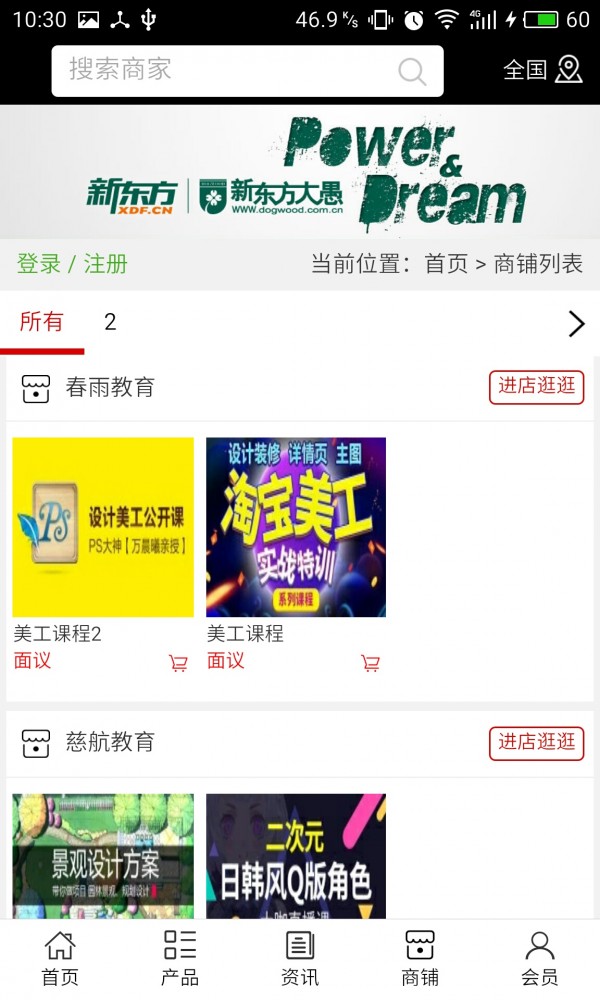Viewport: 600px width, 1000px height.
Task: Go to 首页 via breadcrumb link
Action: coord(446,264)
